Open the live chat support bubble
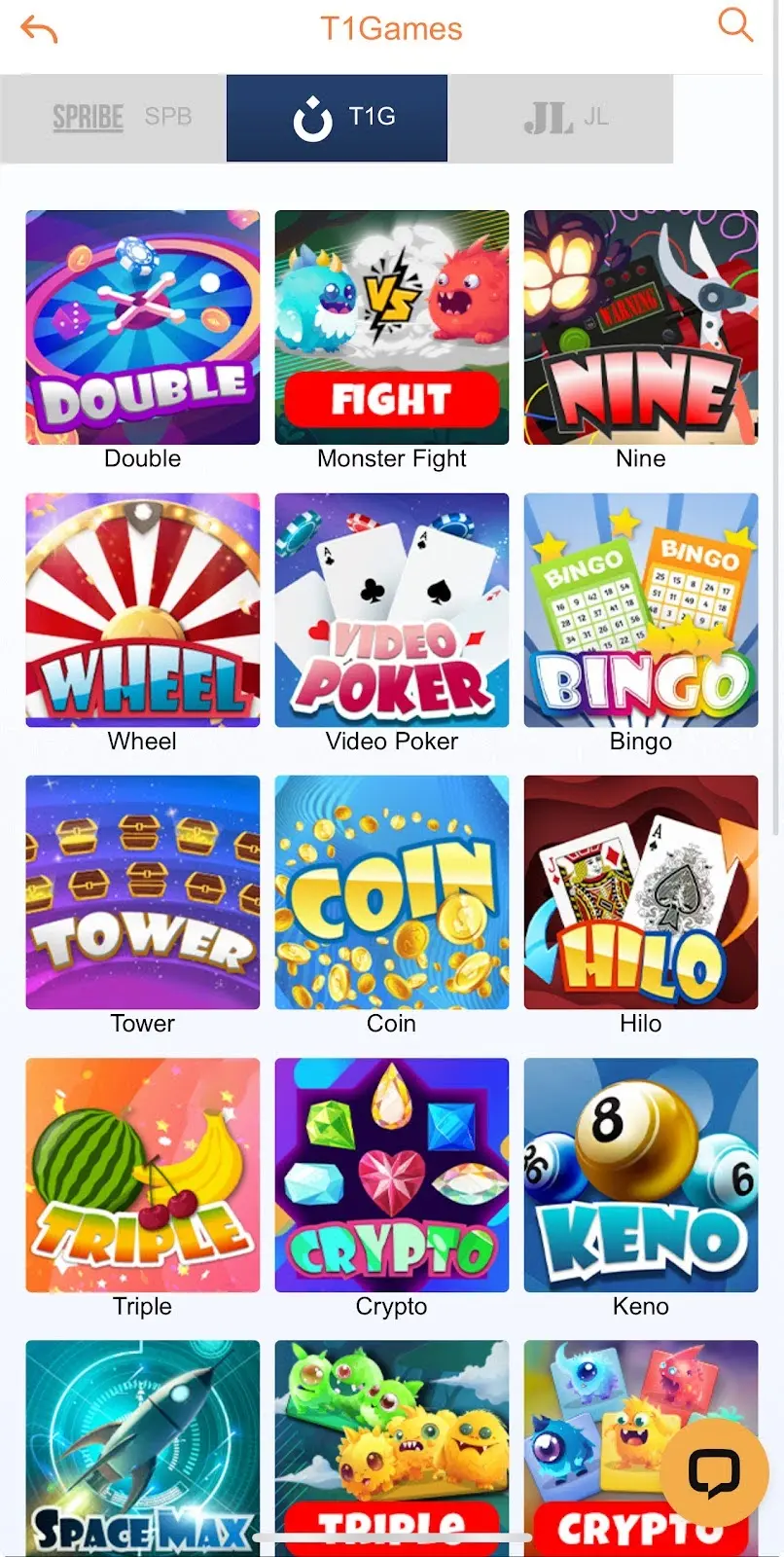 (x=714, y=1471)
